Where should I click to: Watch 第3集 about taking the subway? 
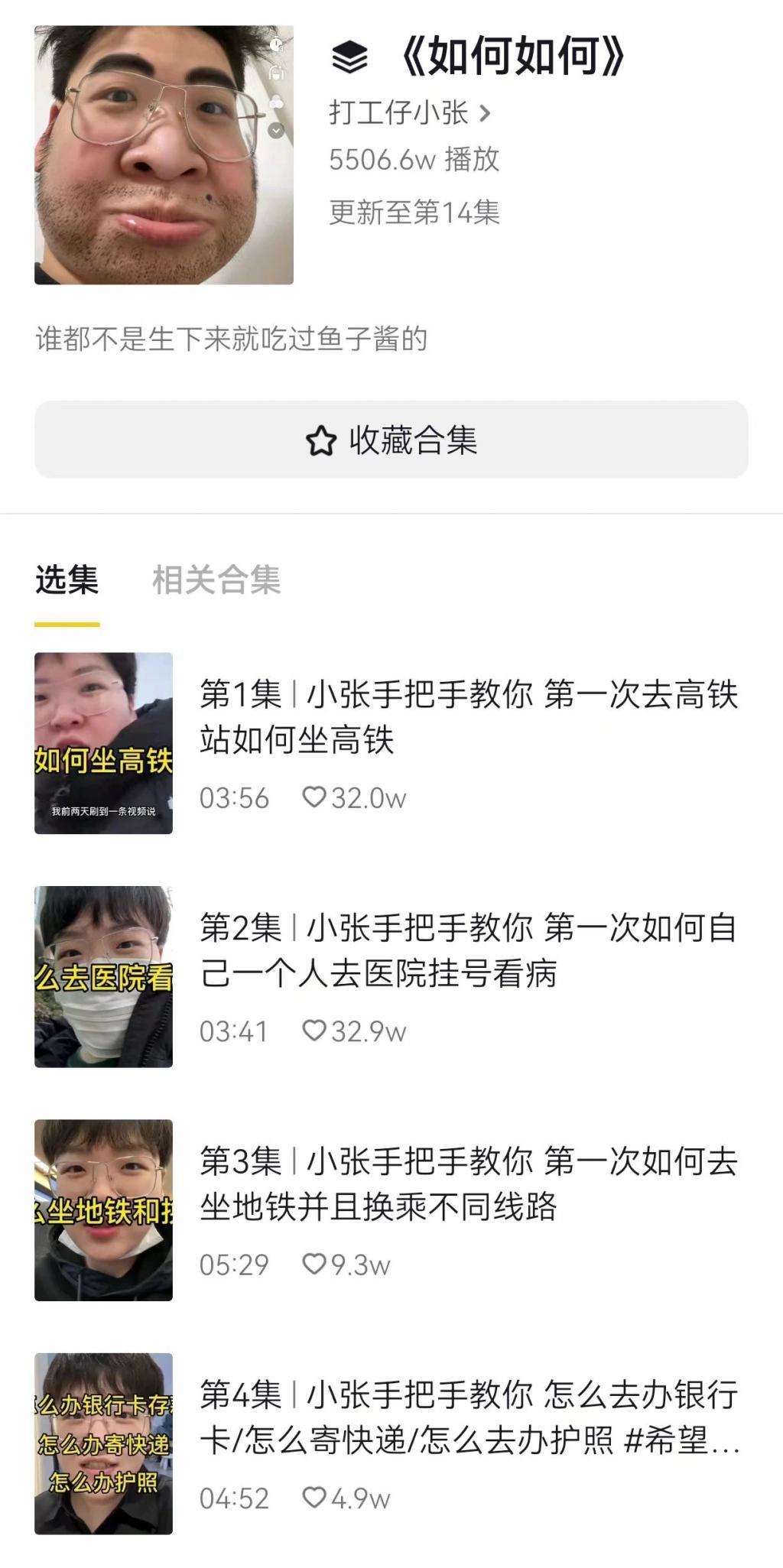468,1183
